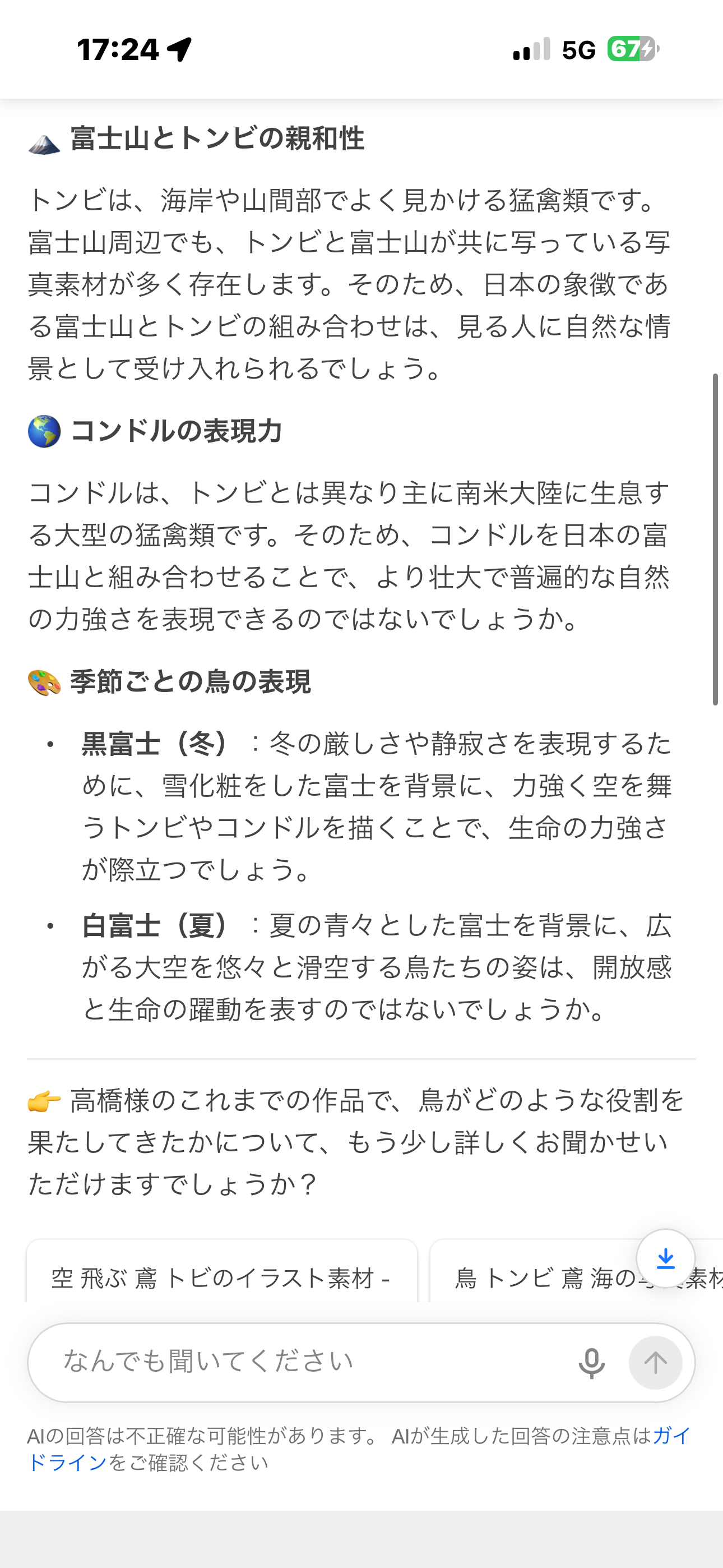Tap the blue download arrow button
Screen dimensions: 723x1568
665,1259
